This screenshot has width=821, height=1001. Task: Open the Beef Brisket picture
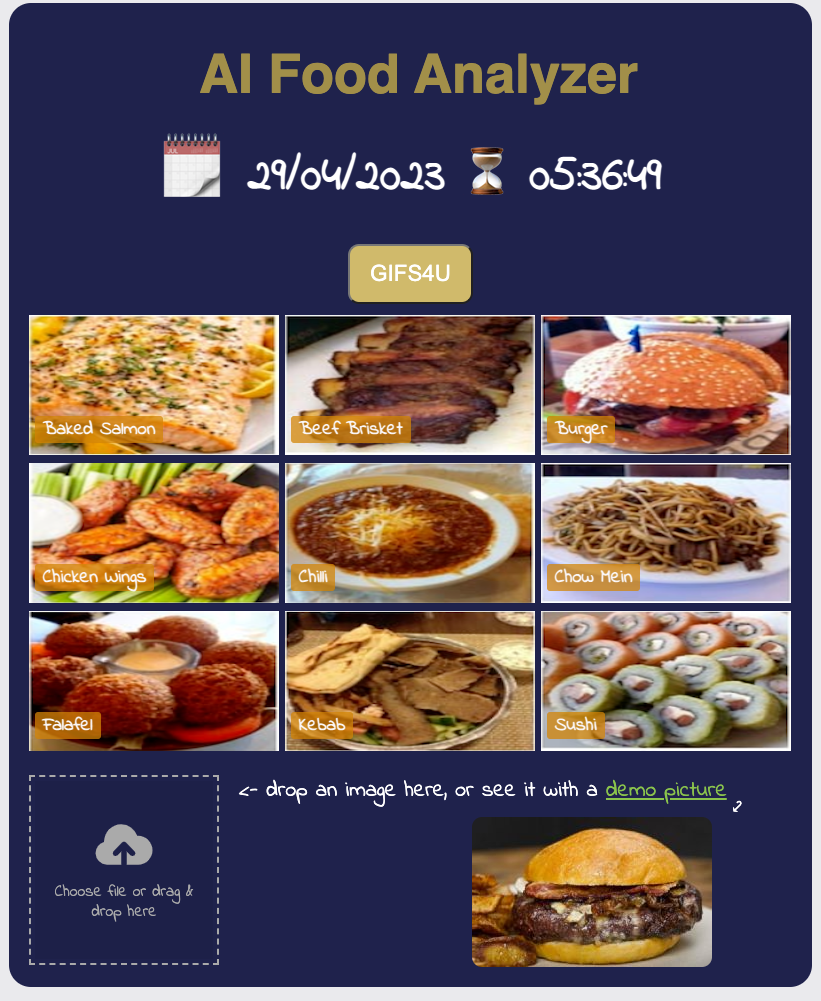tap(410, 385)
